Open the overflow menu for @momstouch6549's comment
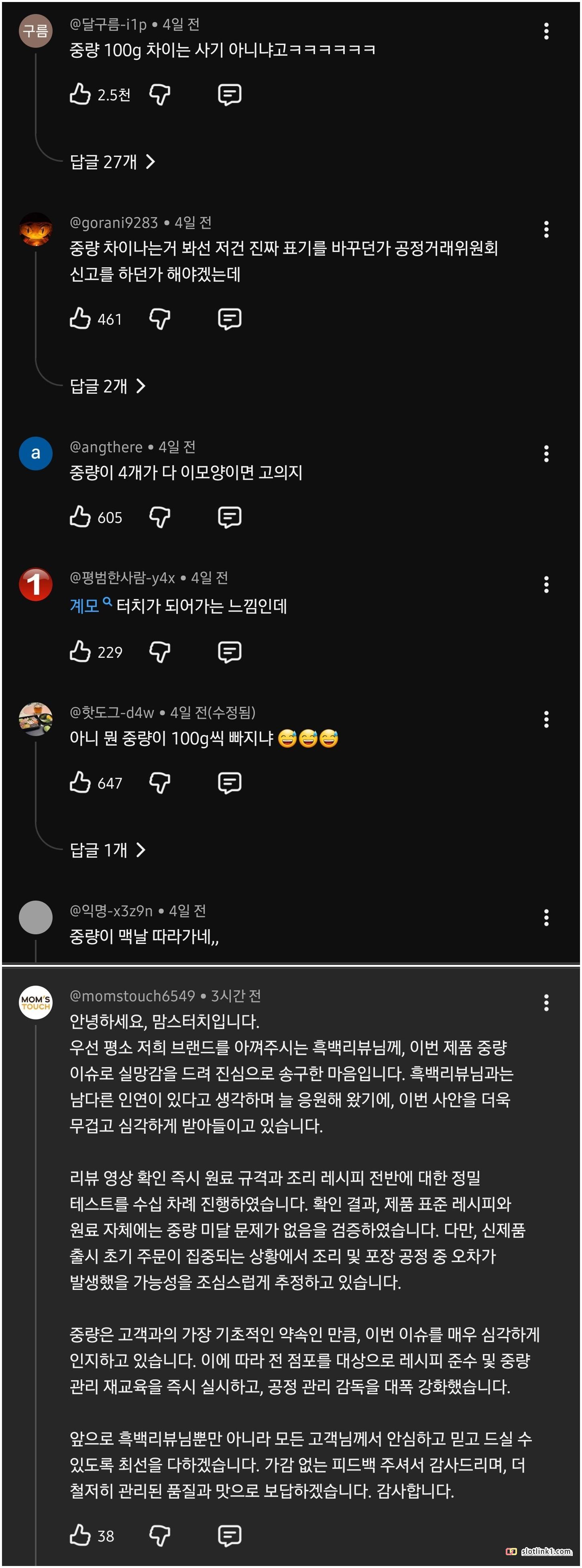The height and width of the screenshot is (1568, 582). (x=546, y=1003)
